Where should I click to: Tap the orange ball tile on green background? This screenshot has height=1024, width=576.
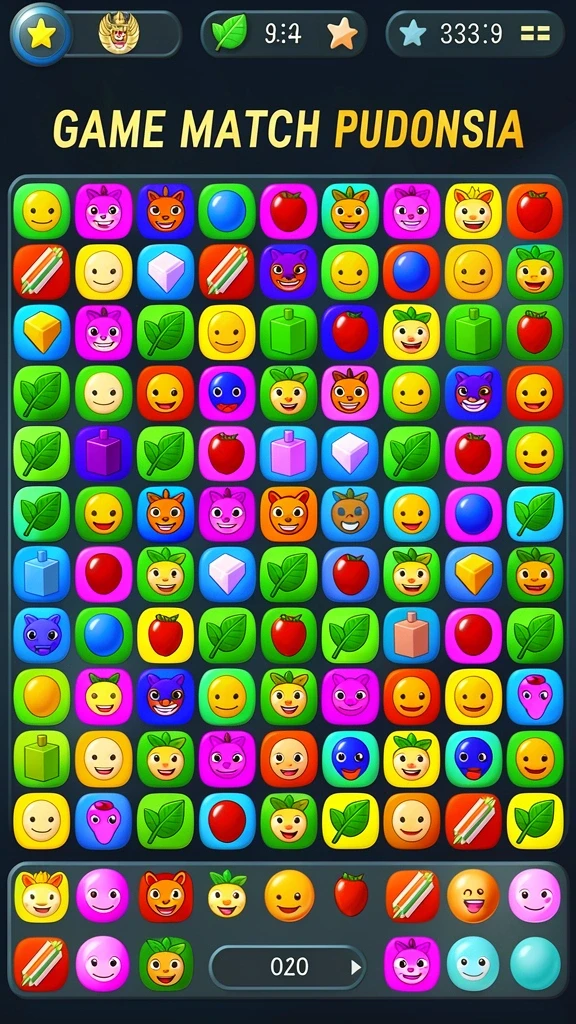coord(42,696)
